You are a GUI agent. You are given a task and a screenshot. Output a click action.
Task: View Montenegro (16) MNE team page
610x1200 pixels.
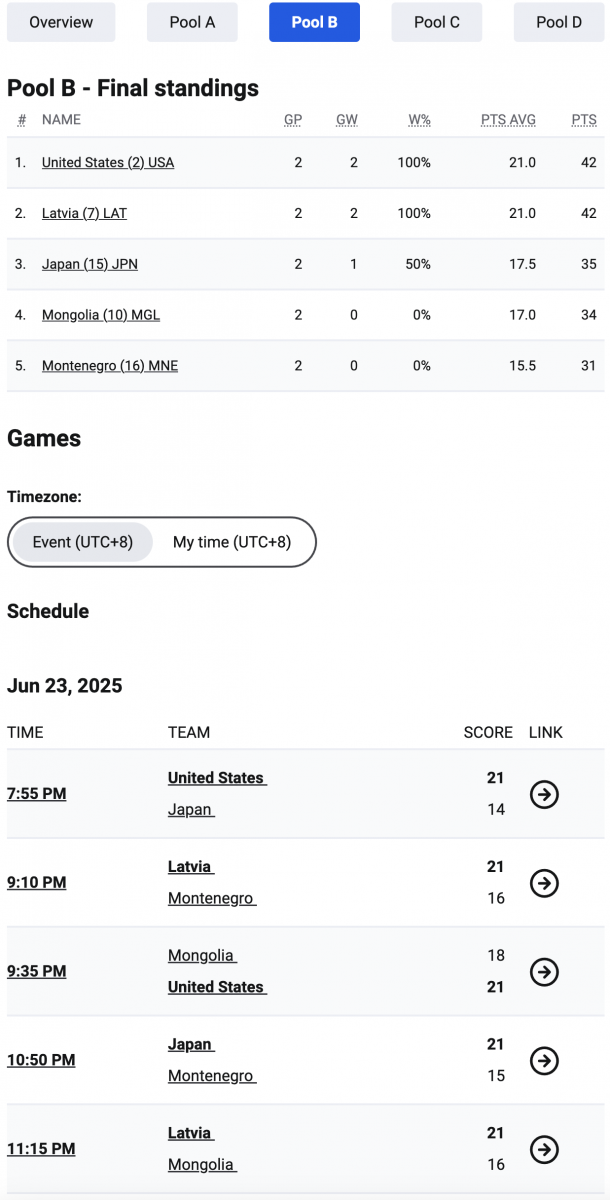(110, 366)
